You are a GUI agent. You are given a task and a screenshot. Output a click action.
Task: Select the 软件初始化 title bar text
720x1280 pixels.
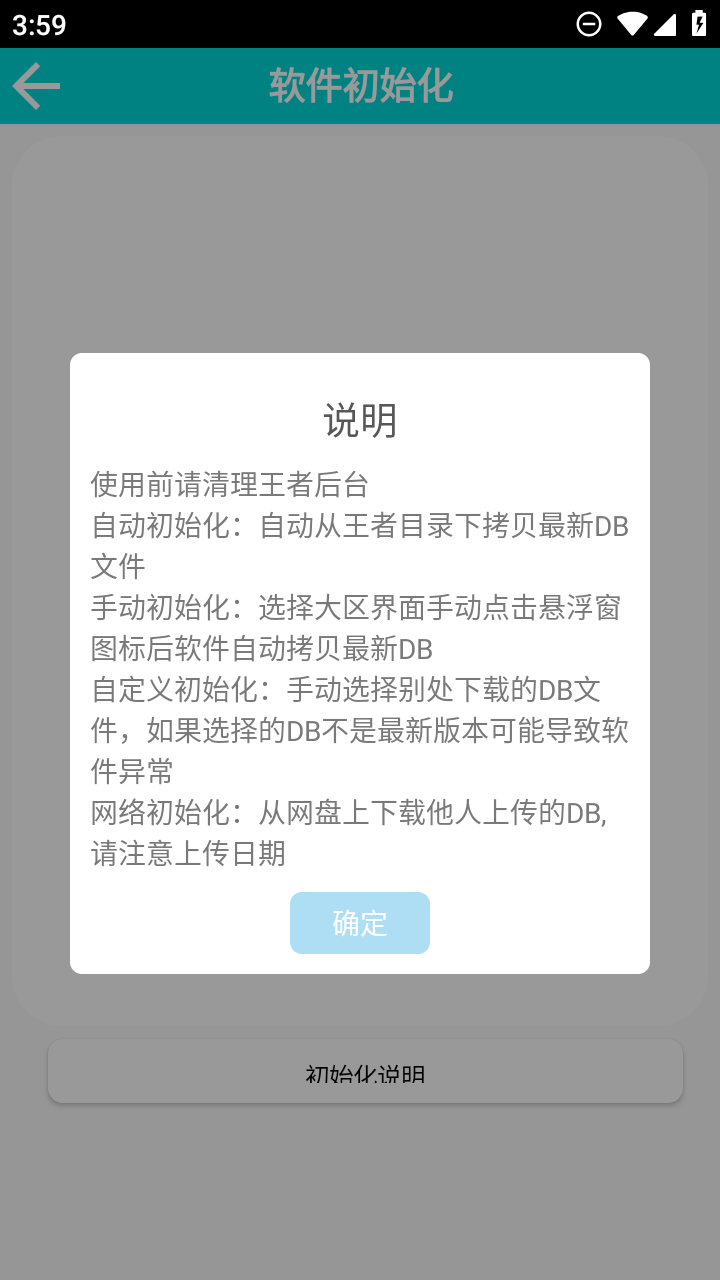pyautogui.click(x=360, y=85)
